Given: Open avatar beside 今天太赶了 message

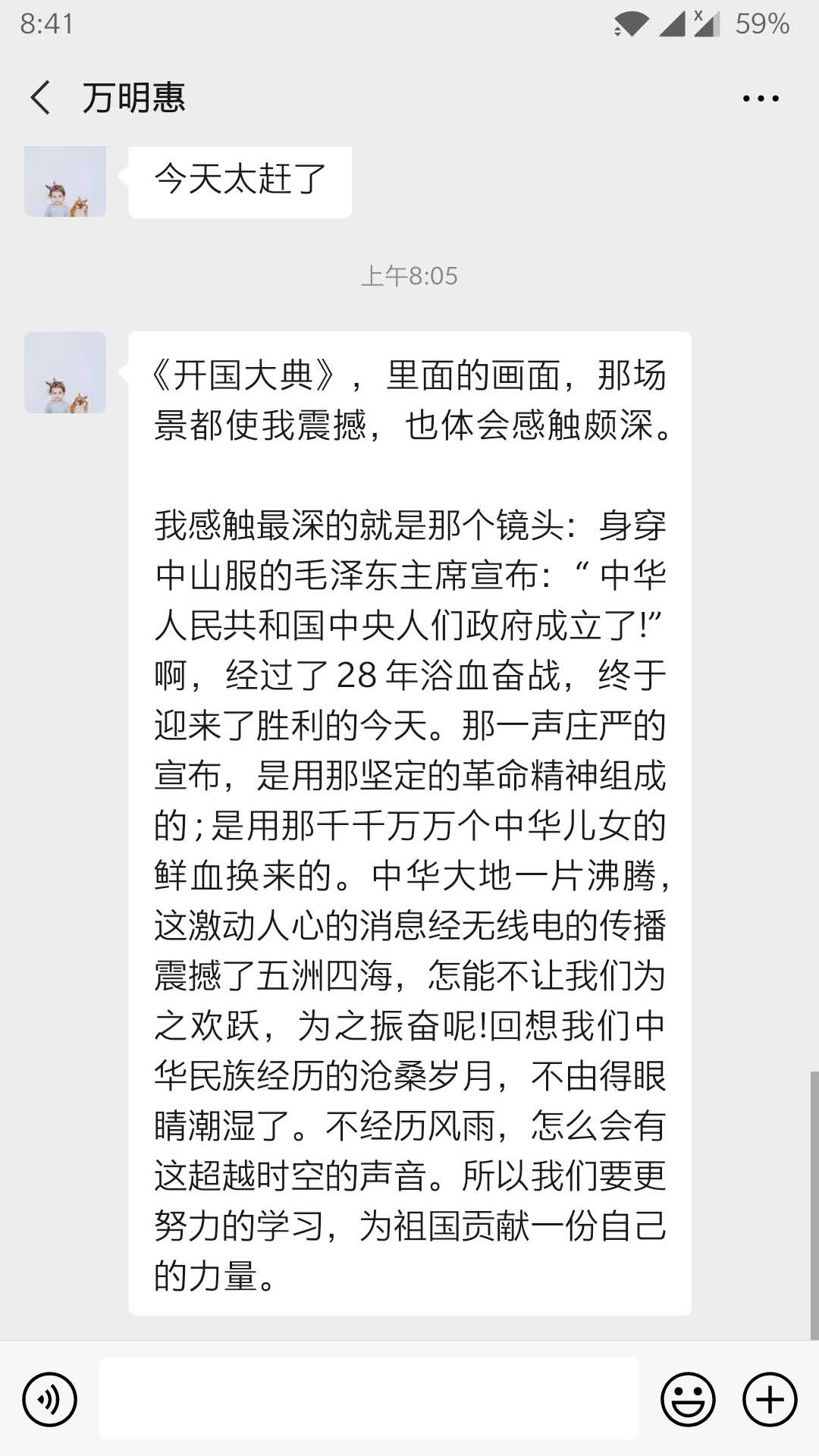Looking at the screenshot, I should point(65,182).
